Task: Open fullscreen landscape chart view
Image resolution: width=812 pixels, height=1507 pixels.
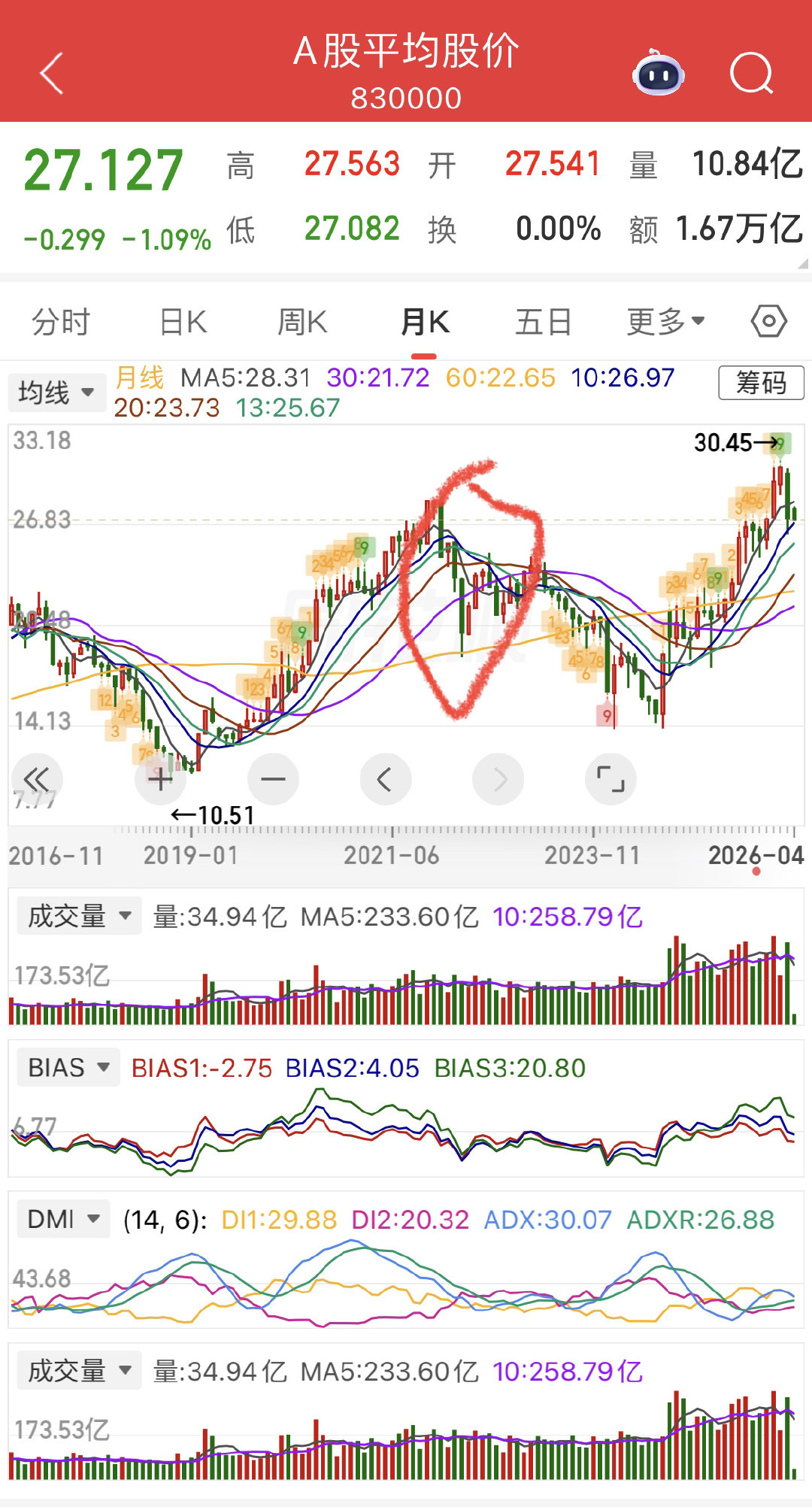Action: click(x=611, y=780)
